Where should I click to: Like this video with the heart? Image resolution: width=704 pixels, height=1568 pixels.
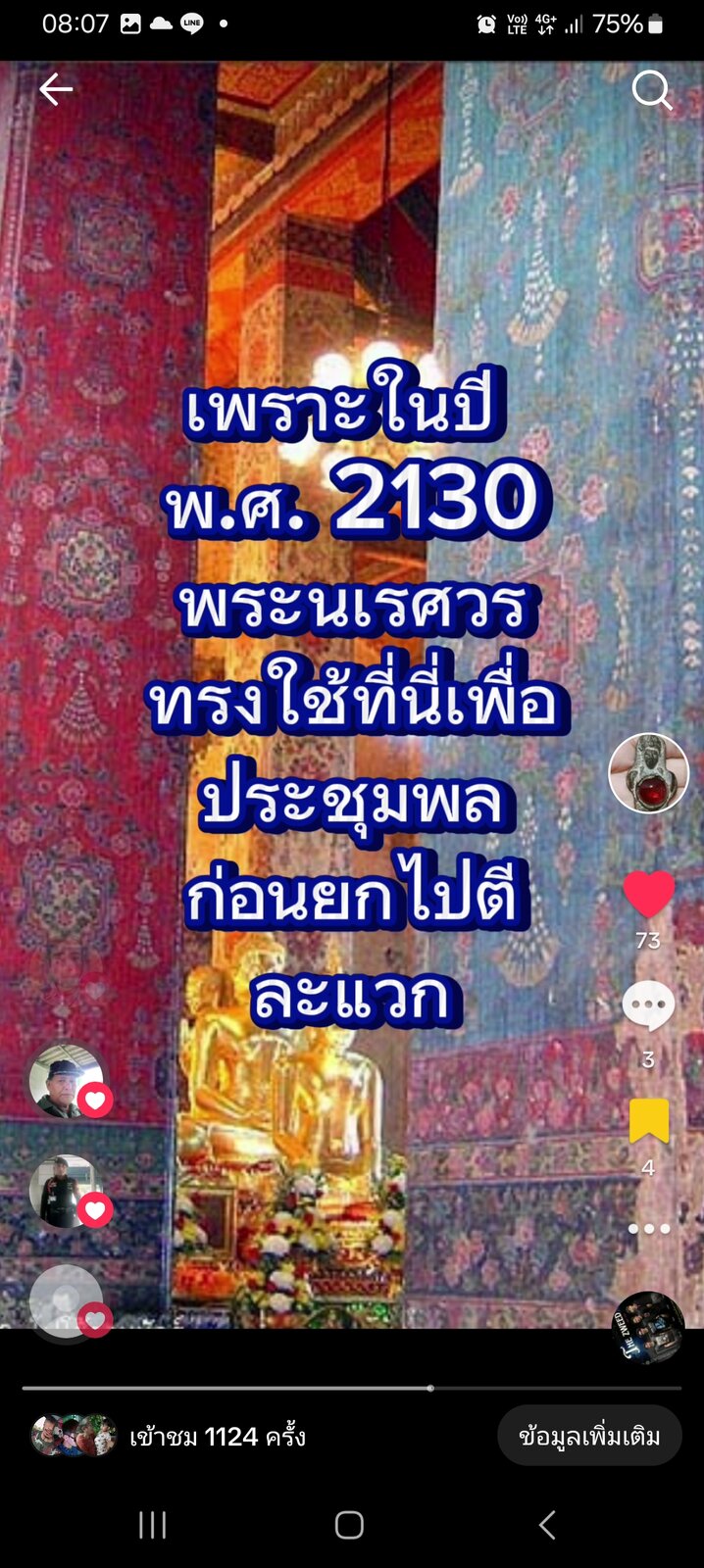pyautogui.click(x=648, y=893)
